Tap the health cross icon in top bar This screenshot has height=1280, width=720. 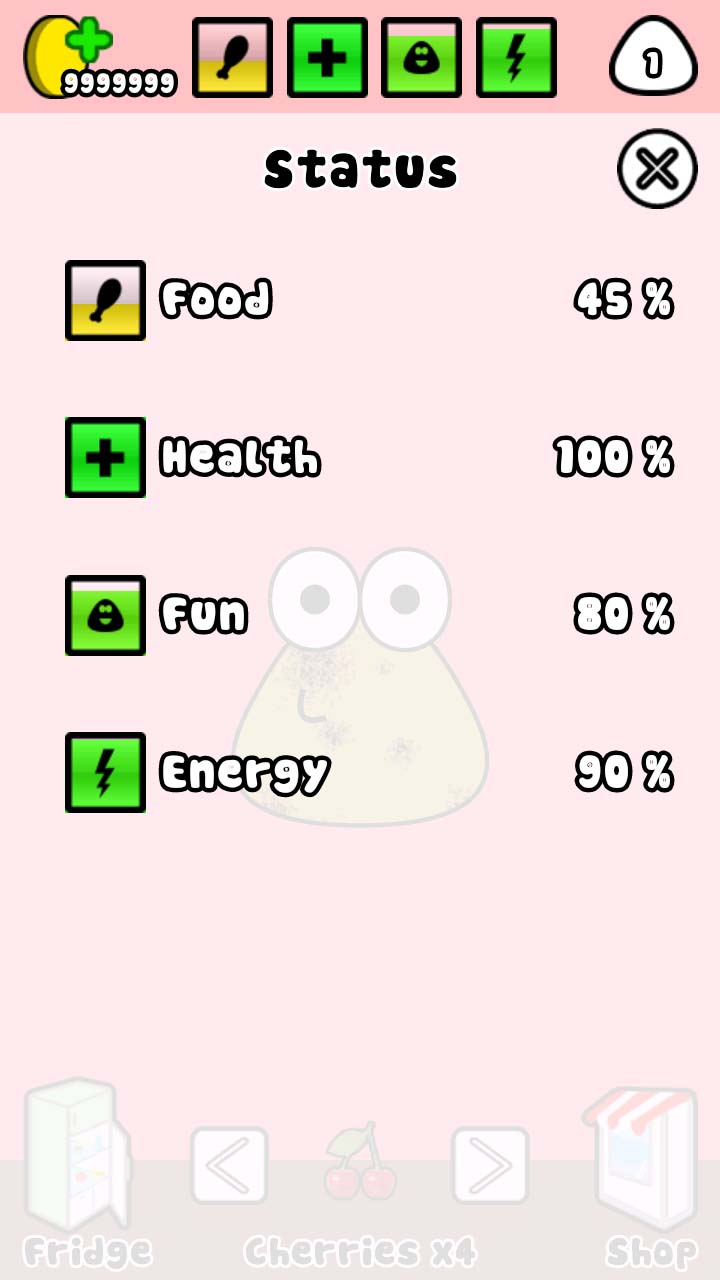pyautogui.click(x=327, y=57)
